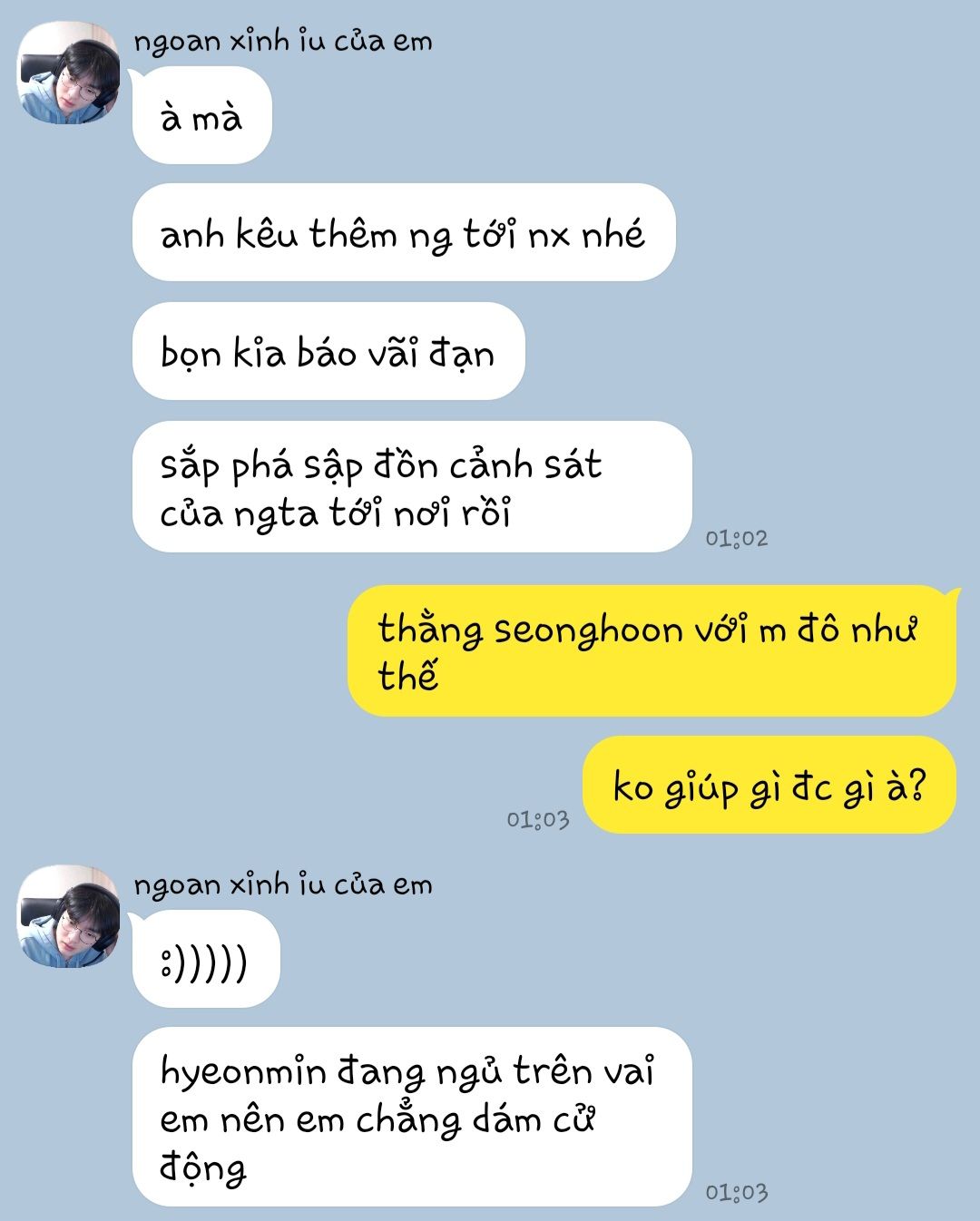980x1221 pixels.
Task: Open sender's profile photo beside 'à mà' message
Action: (69, 73)
